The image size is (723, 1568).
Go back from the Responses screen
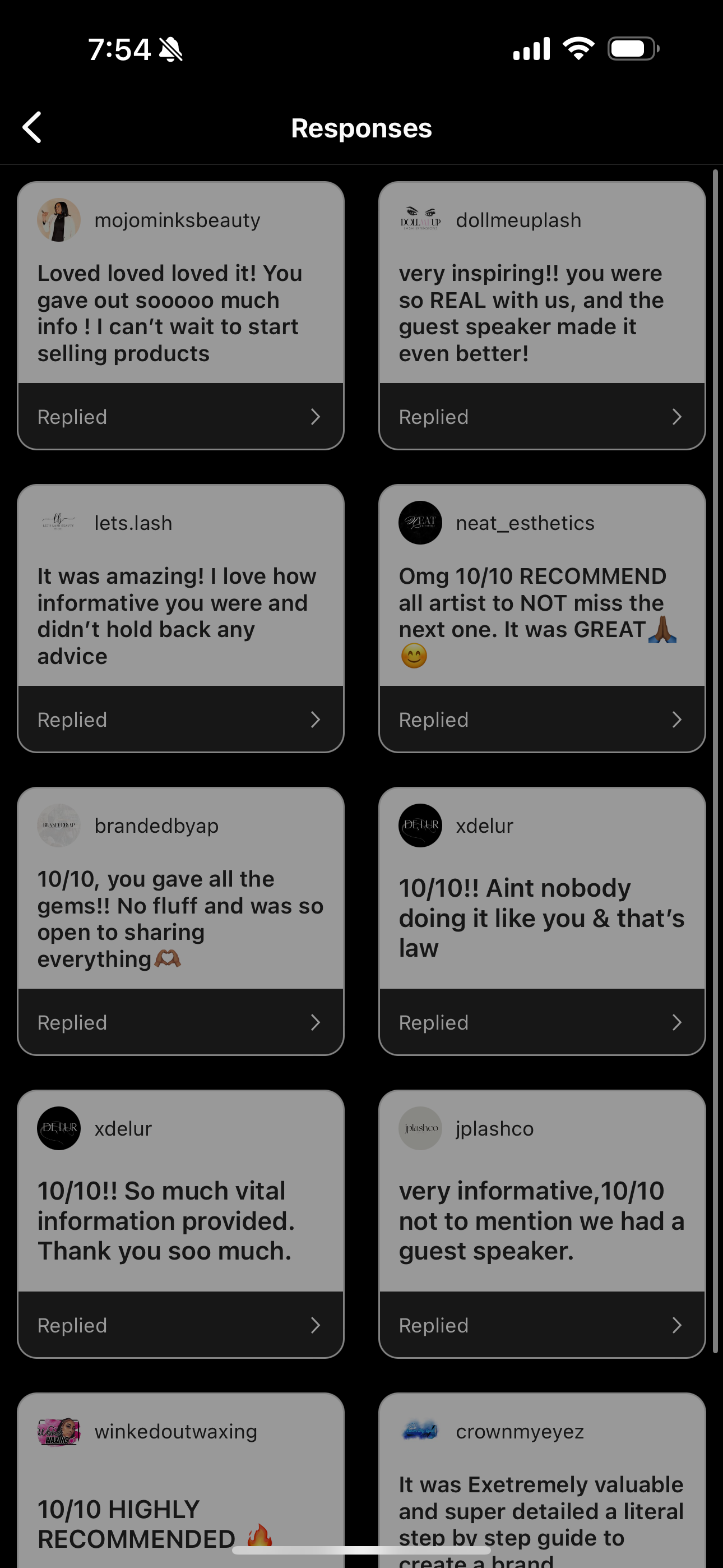tap(33, 128)
